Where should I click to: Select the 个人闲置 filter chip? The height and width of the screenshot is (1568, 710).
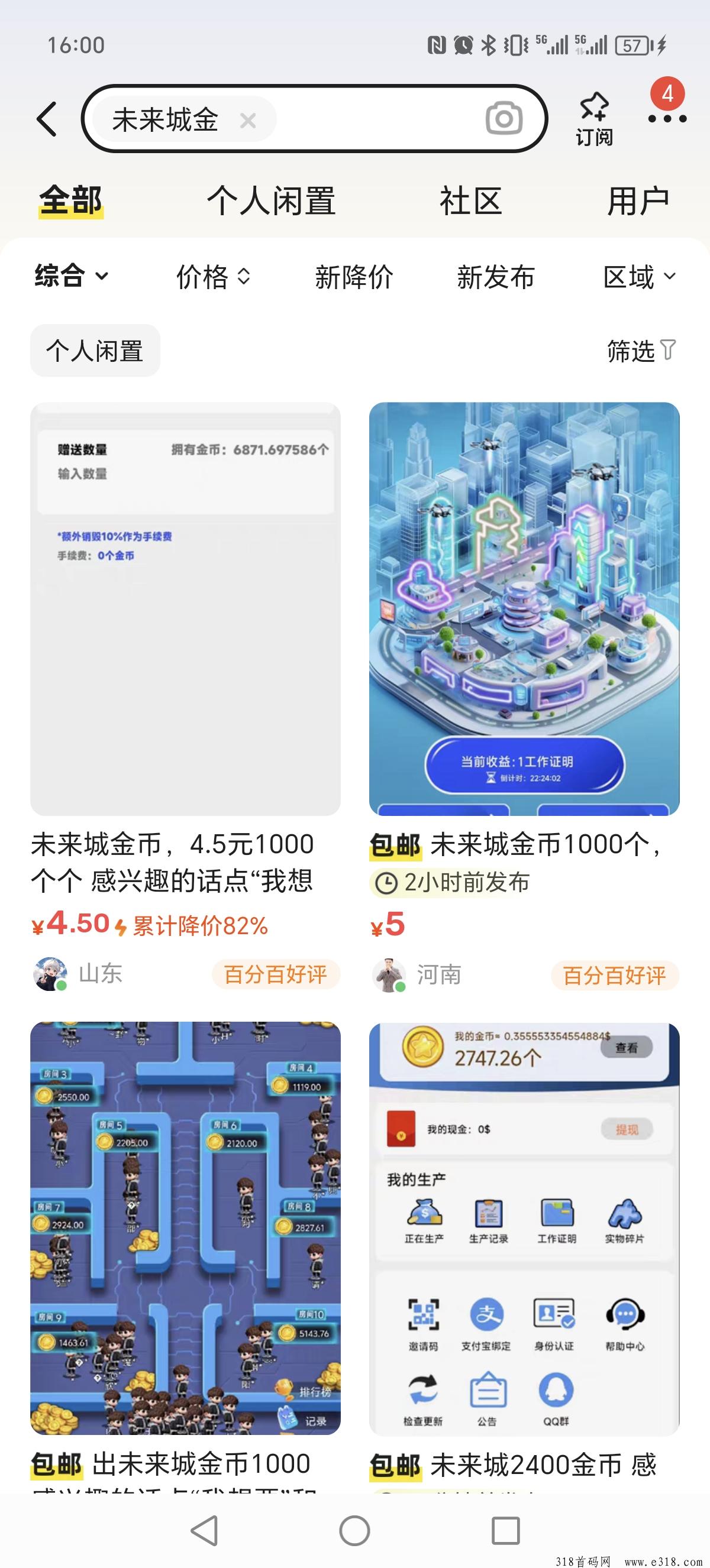tap(95, 351)
